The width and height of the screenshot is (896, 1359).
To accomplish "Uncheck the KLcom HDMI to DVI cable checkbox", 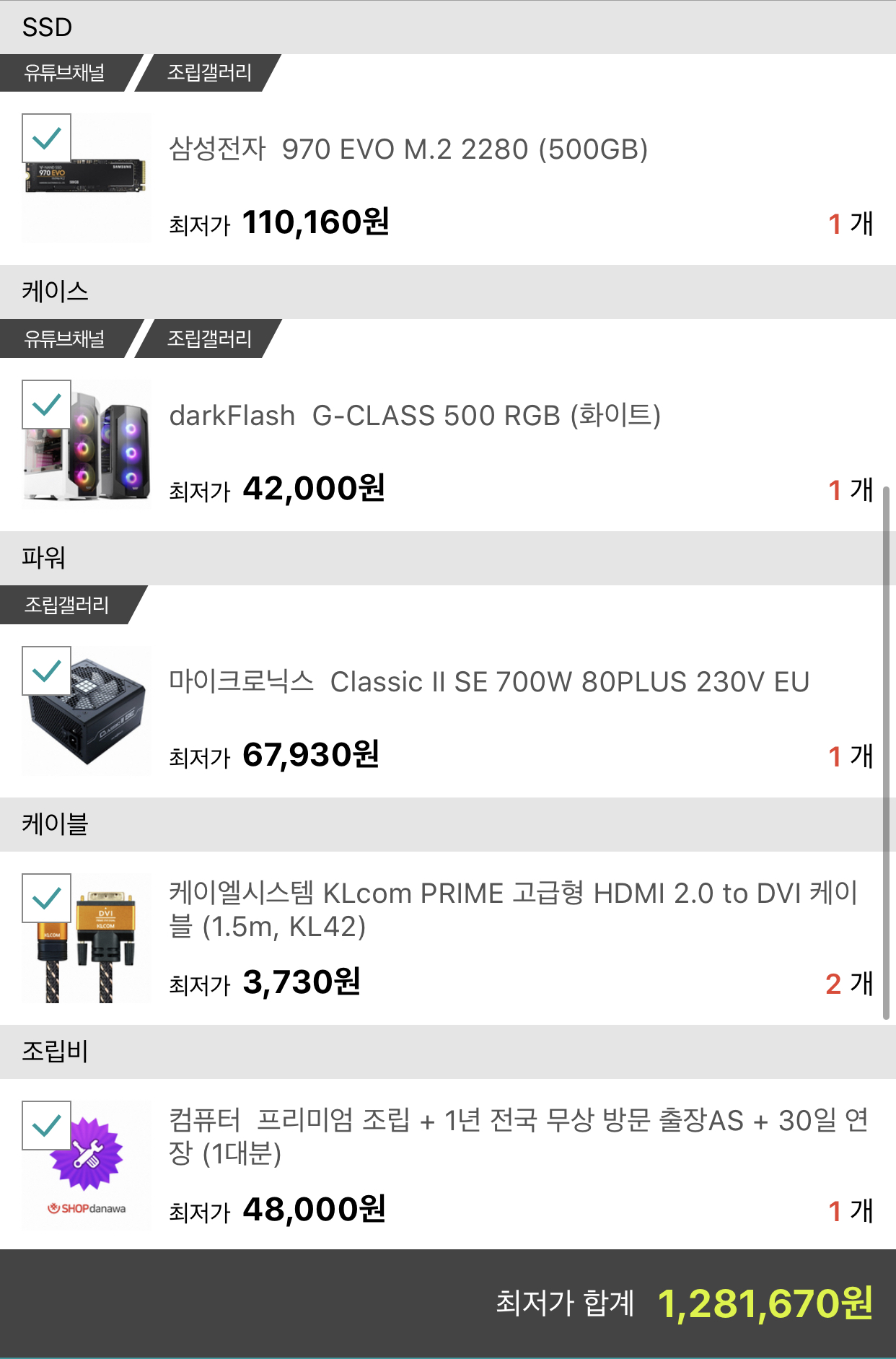I will 47,898.
